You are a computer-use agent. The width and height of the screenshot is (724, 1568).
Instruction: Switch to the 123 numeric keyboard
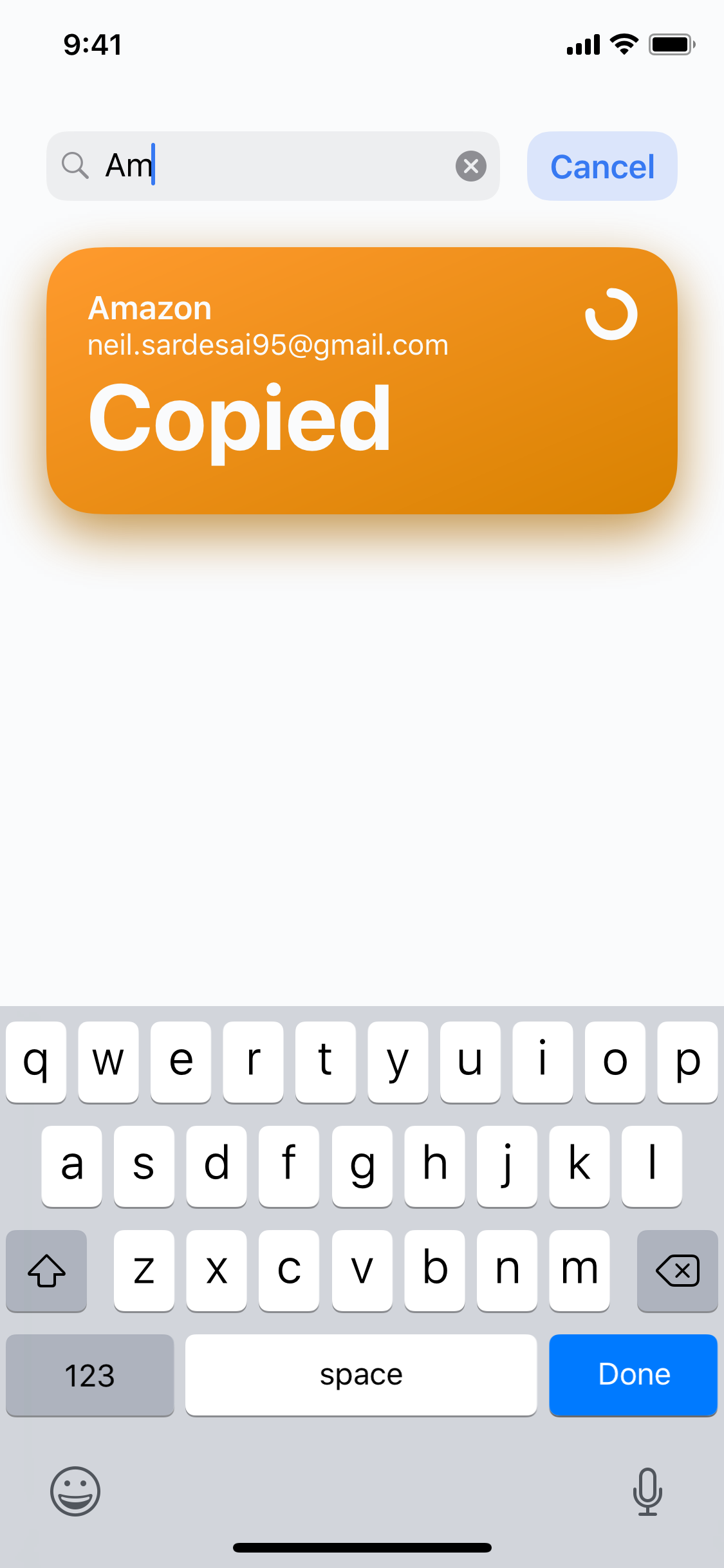click(x=90, y=1375)
